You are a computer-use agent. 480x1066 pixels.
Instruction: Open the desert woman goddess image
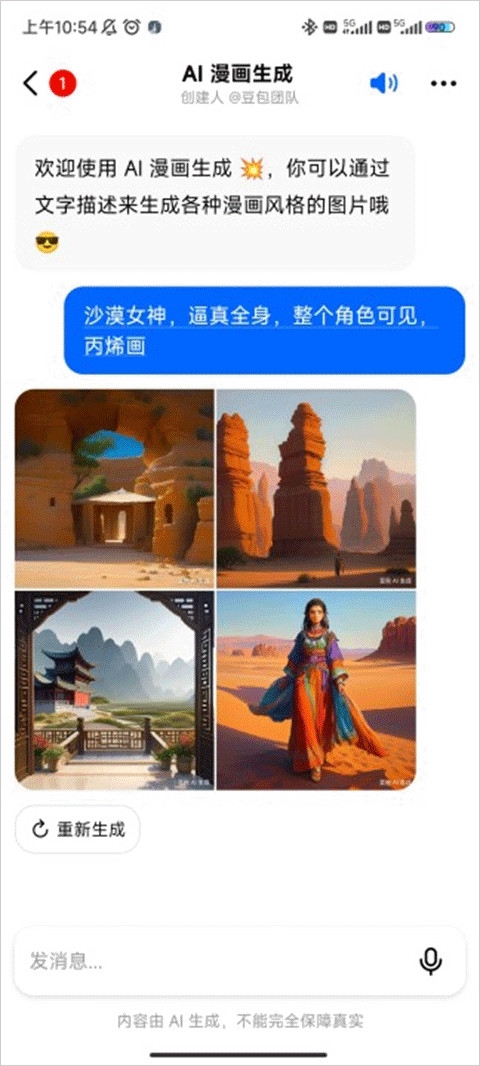click(x=316, y=690)
